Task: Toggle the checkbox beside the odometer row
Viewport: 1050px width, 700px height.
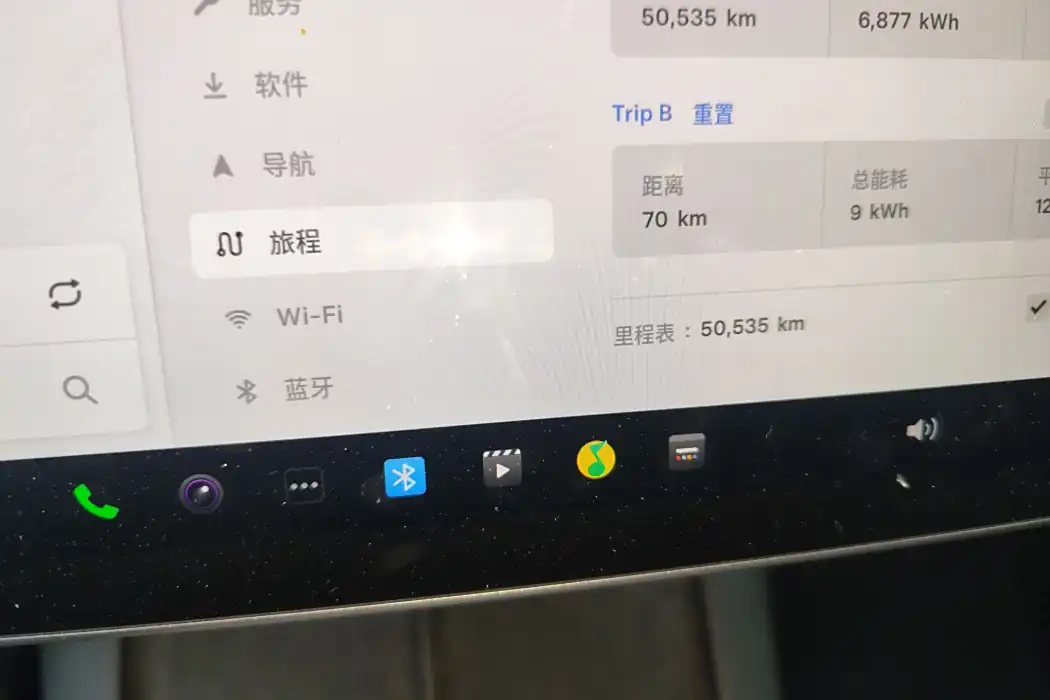Action: coord(1037,309)
